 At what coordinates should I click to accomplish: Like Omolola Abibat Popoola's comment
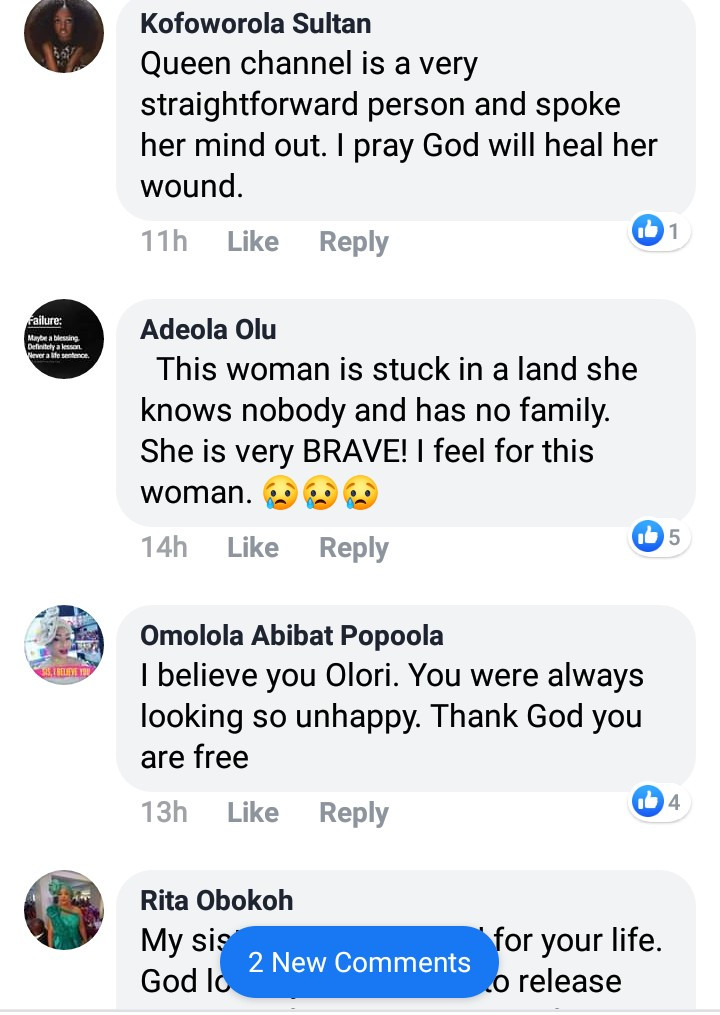(252, 813)
